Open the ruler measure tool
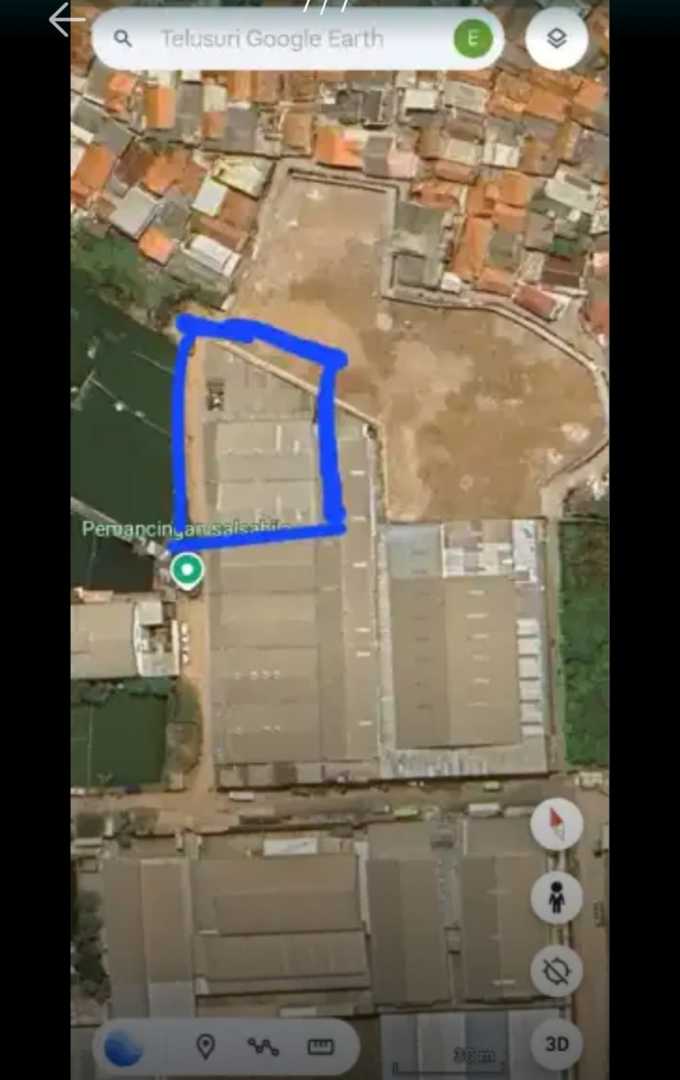This screenshot has width=680, height=1080. click(321, 1047)
